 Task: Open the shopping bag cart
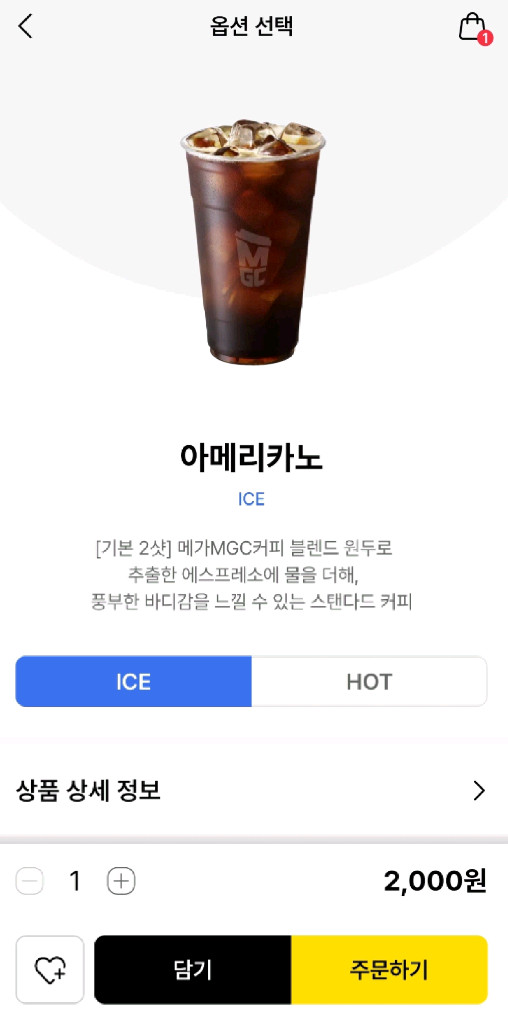475,27
